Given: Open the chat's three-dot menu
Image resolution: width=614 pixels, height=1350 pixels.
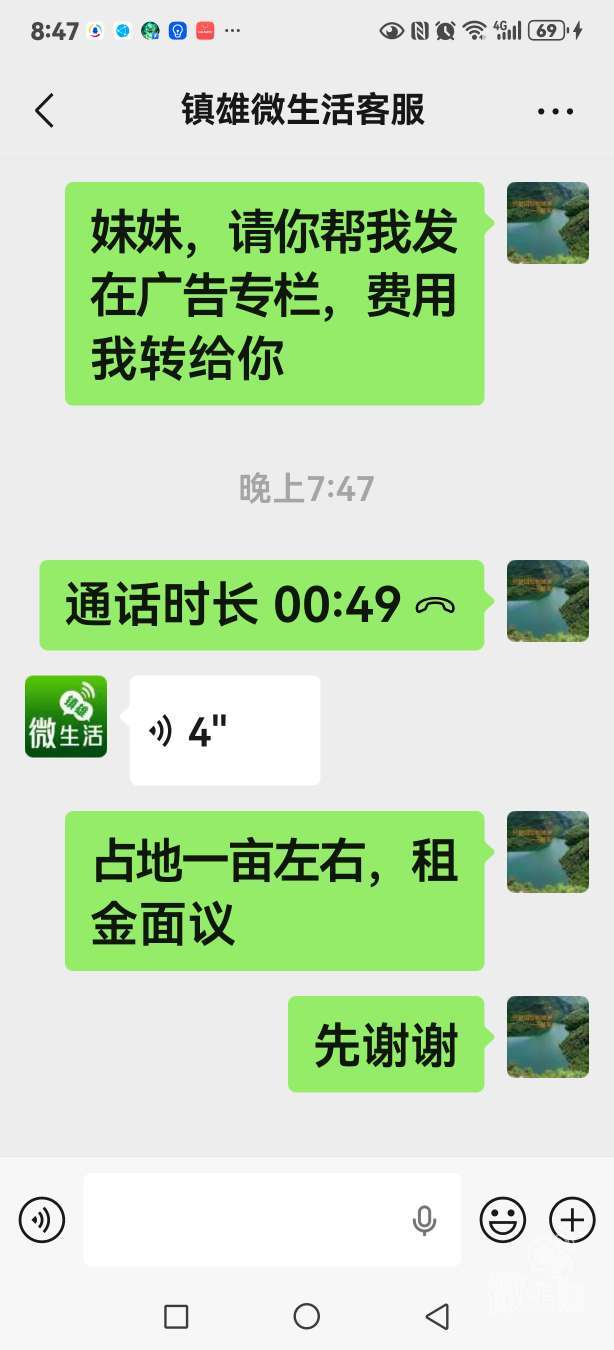Looking at the screenshot, I should pos(555,111).
